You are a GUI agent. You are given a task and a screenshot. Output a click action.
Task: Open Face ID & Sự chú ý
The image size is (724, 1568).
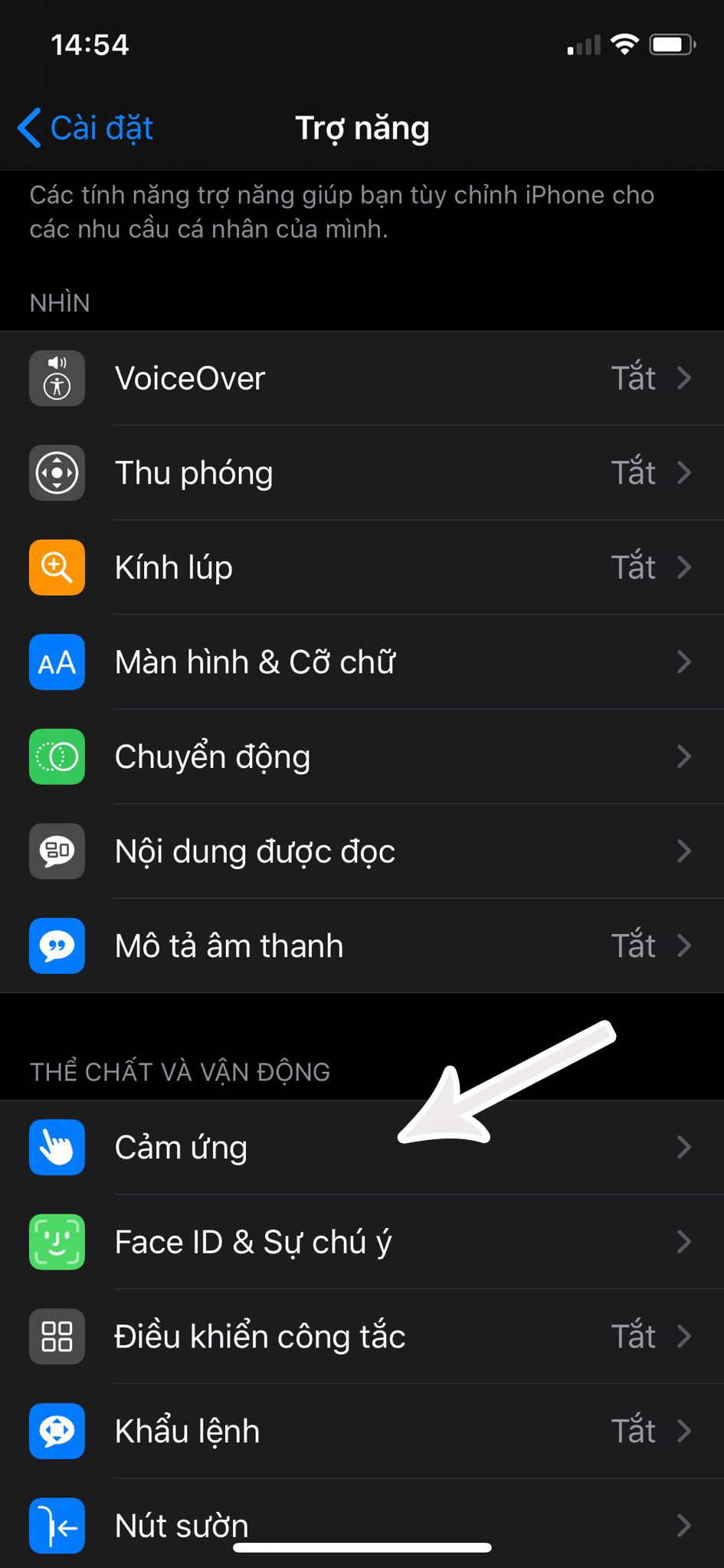362,1242
